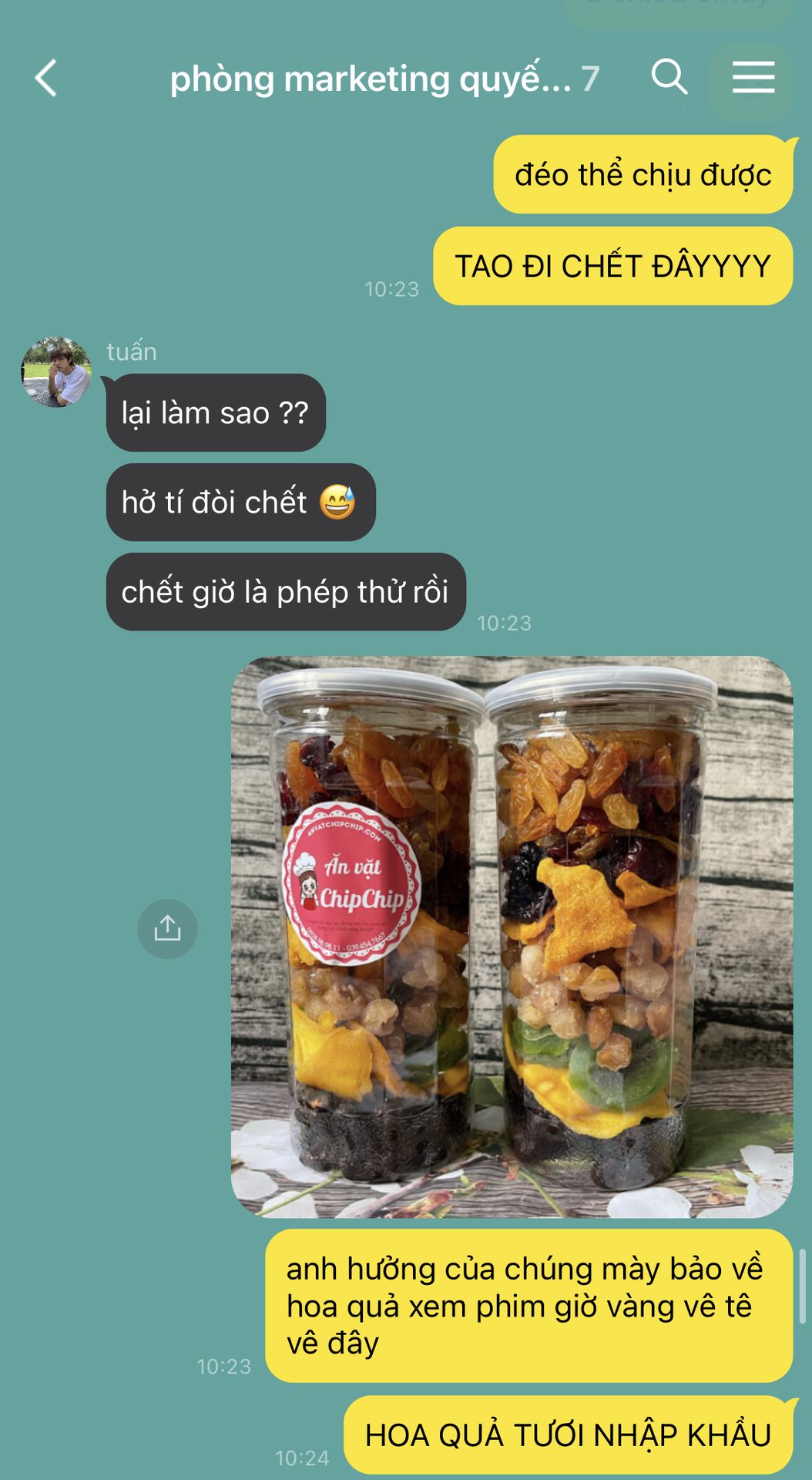Open tuấn's profile picture
This screenshot has height=1480, width=812.
click(x=56, y=372)
